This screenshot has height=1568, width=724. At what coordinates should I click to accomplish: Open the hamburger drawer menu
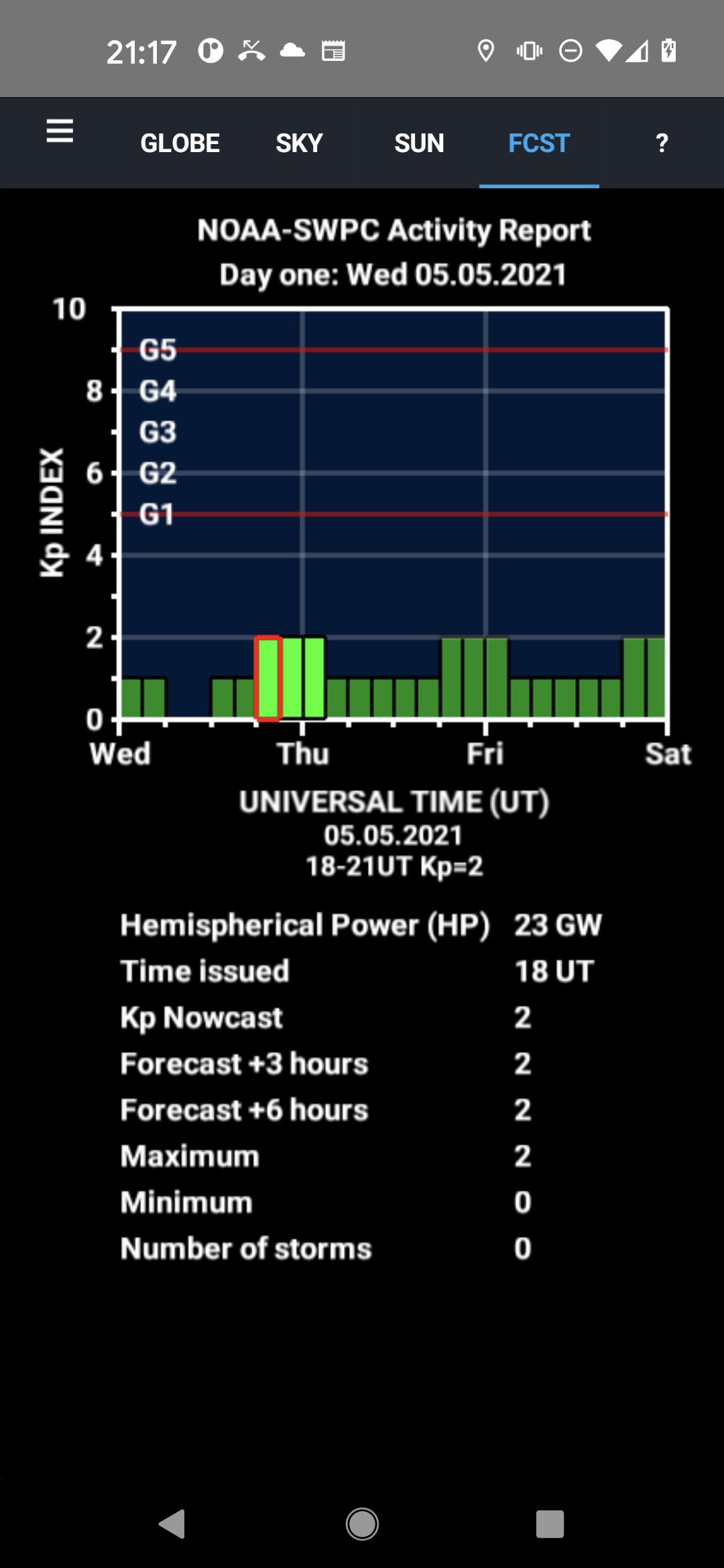click(x=60, y=131)
